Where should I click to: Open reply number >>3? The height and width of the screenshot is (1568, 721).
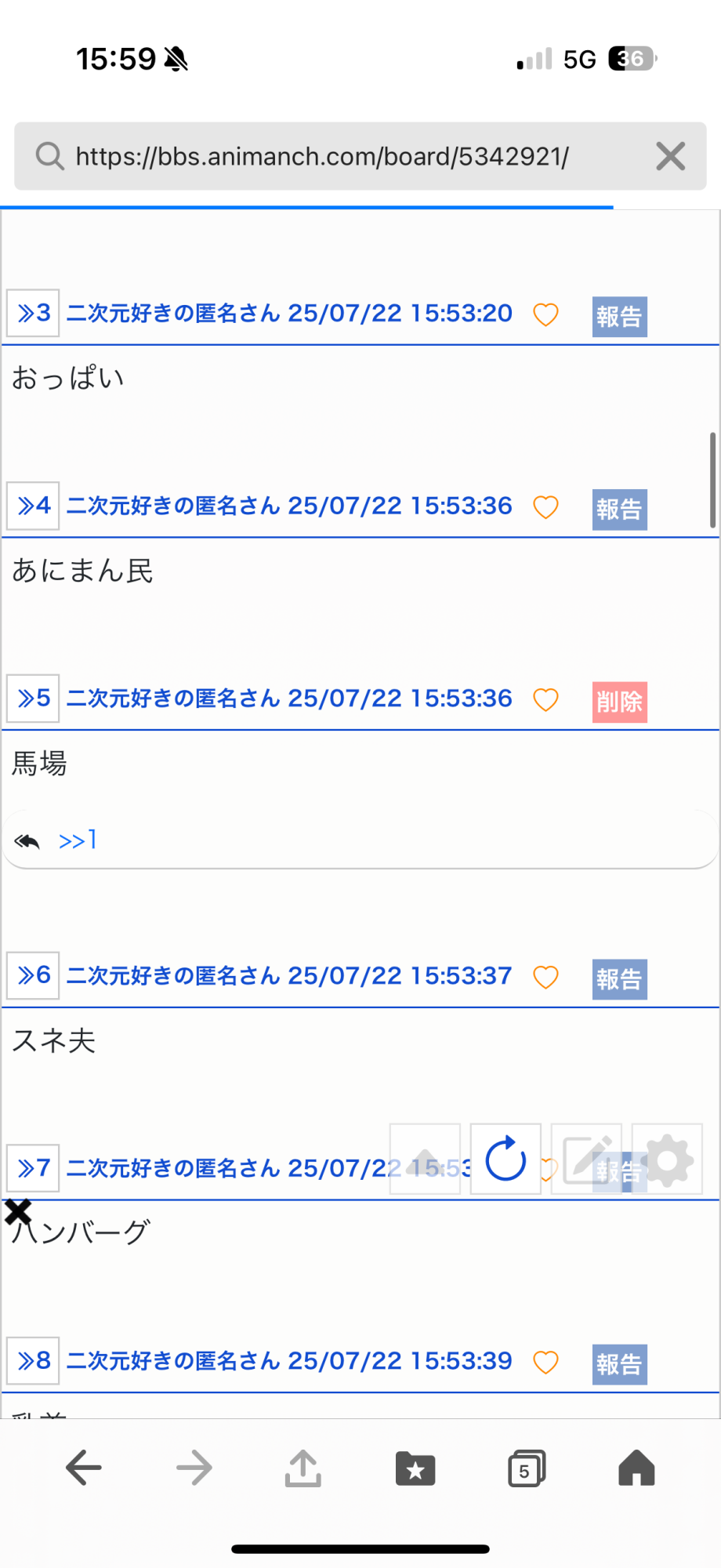[34, 314]
